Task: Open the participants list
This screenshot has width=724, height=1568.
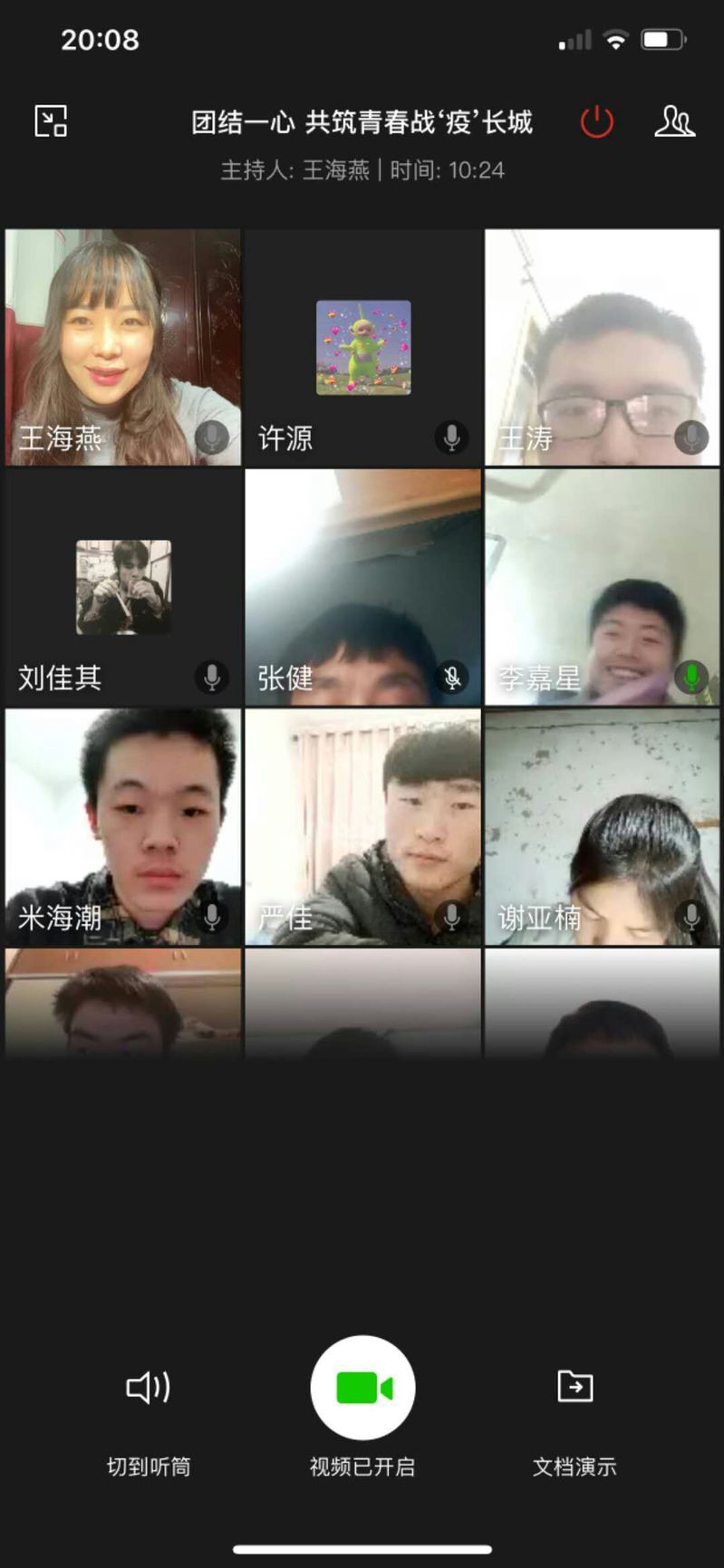Action: 674,121
